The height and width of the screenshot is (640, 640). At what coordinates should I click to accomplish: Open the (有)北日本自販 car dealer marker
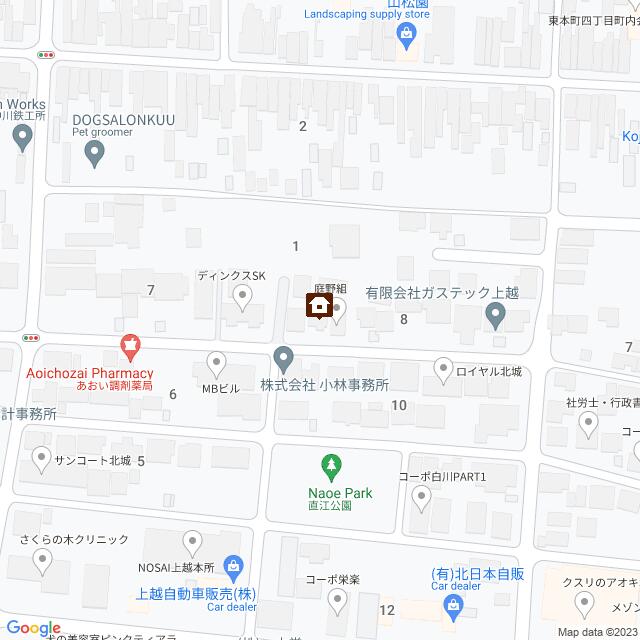[x=456, y=603]
